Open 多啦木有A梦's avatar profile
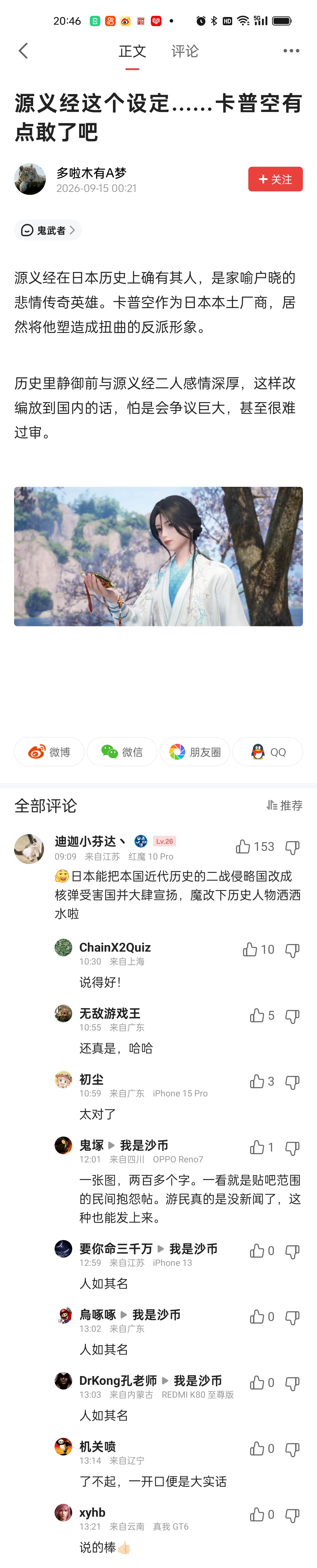 coord(30,179)
